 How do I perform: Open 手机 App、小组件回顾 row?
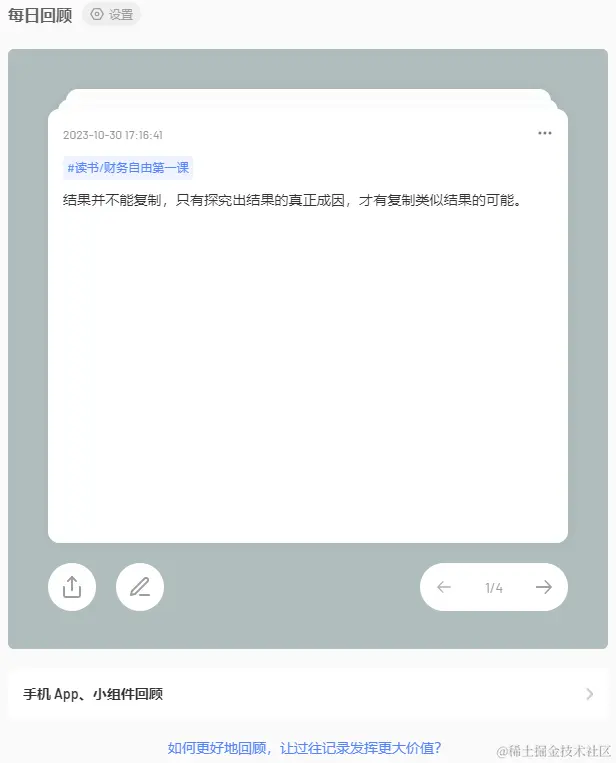[x=307, y=694]
